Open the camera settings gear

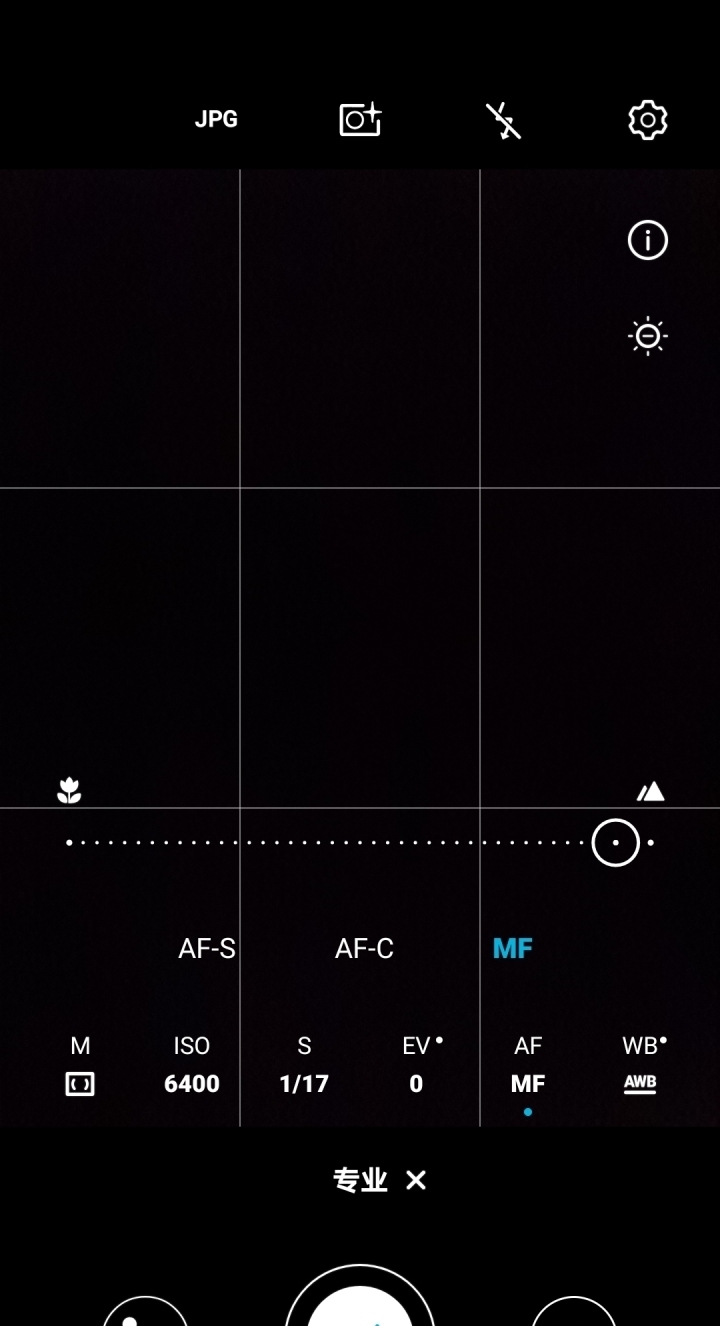(x=646, y=119)
